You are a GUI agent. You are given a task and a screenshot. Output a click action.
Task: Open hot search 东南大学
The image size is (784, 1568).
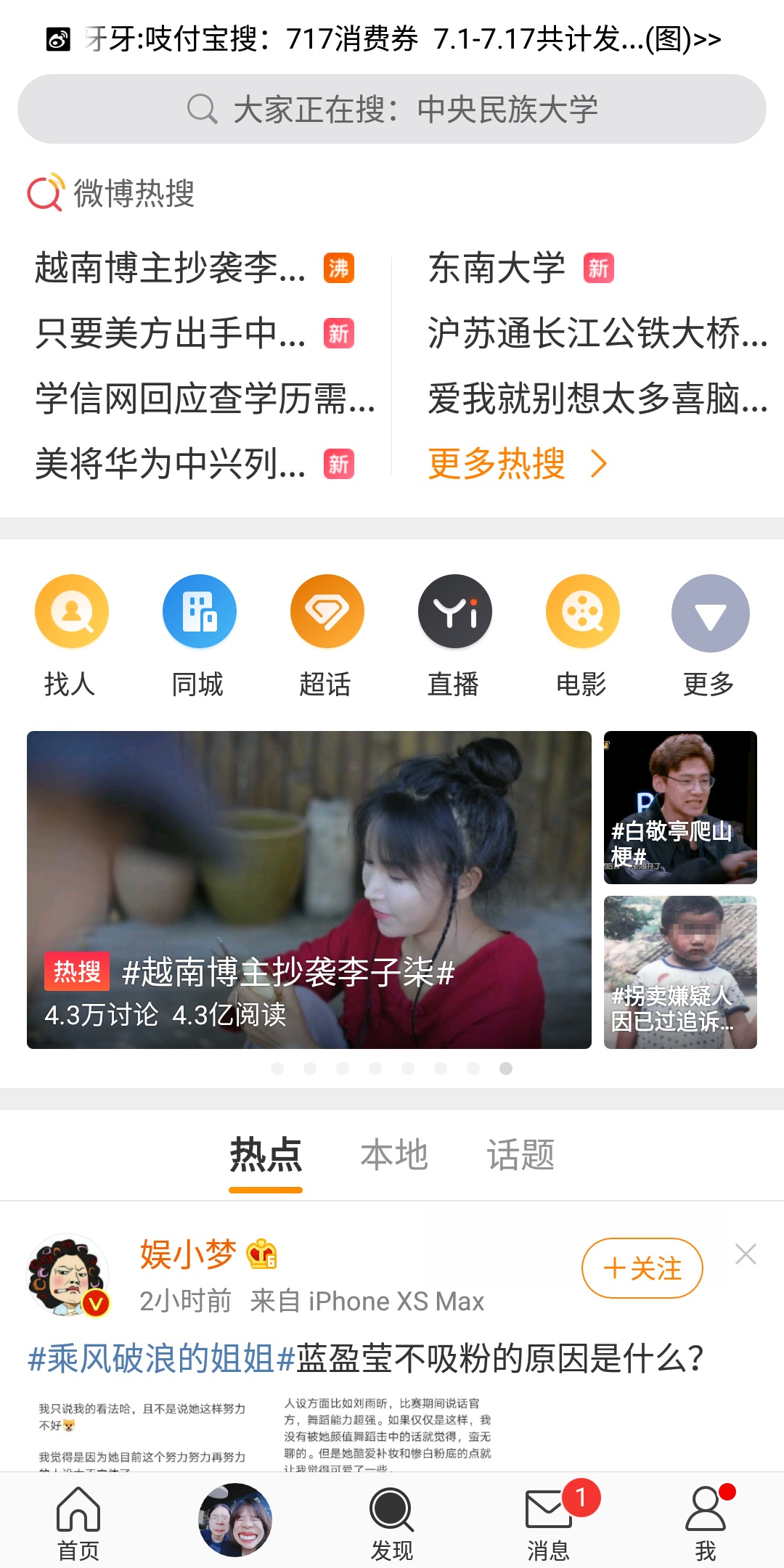click(x=497, y=268)
